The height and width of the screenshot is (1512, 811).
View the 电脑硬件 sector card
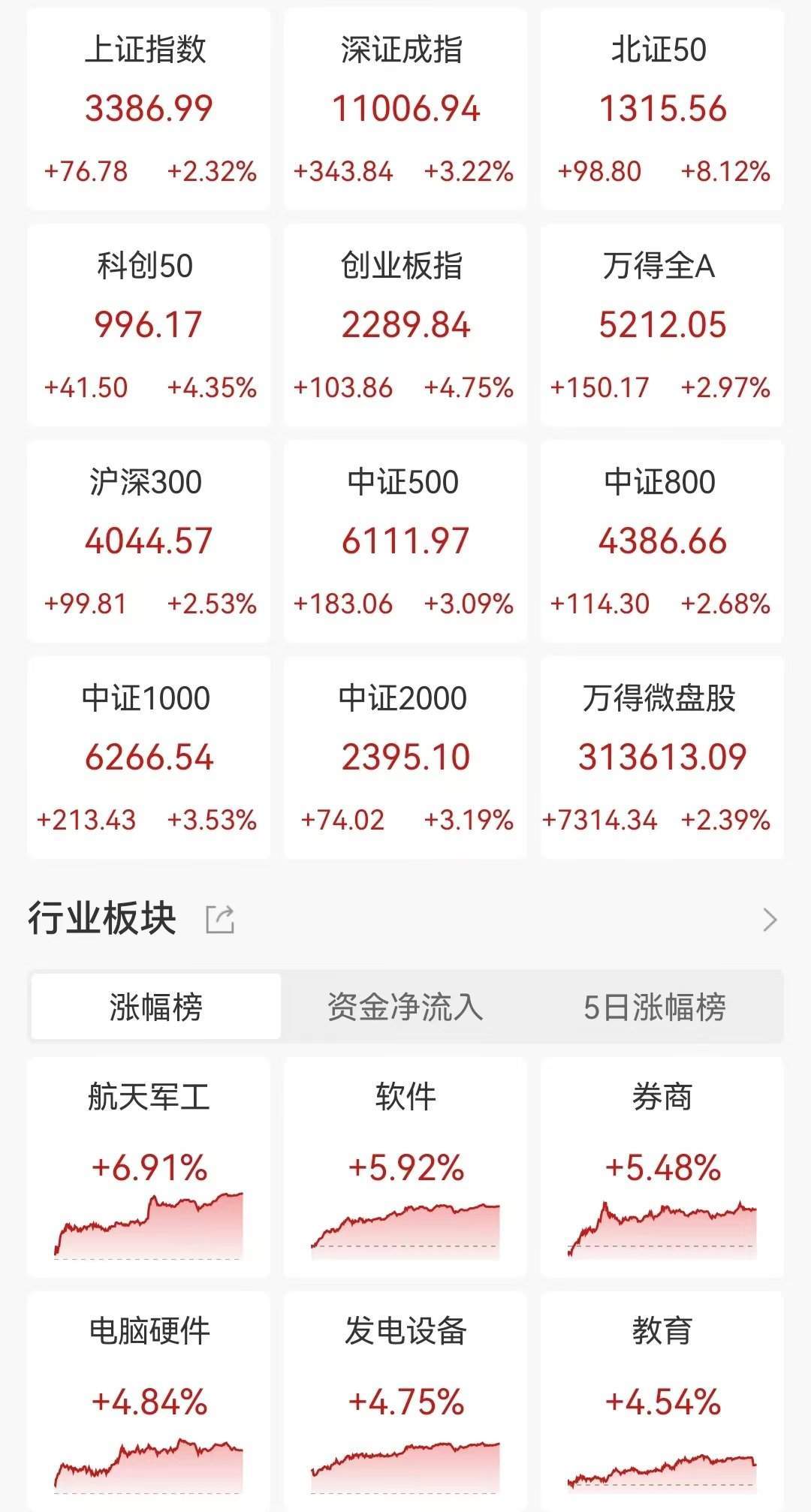tap(148, 1400)
